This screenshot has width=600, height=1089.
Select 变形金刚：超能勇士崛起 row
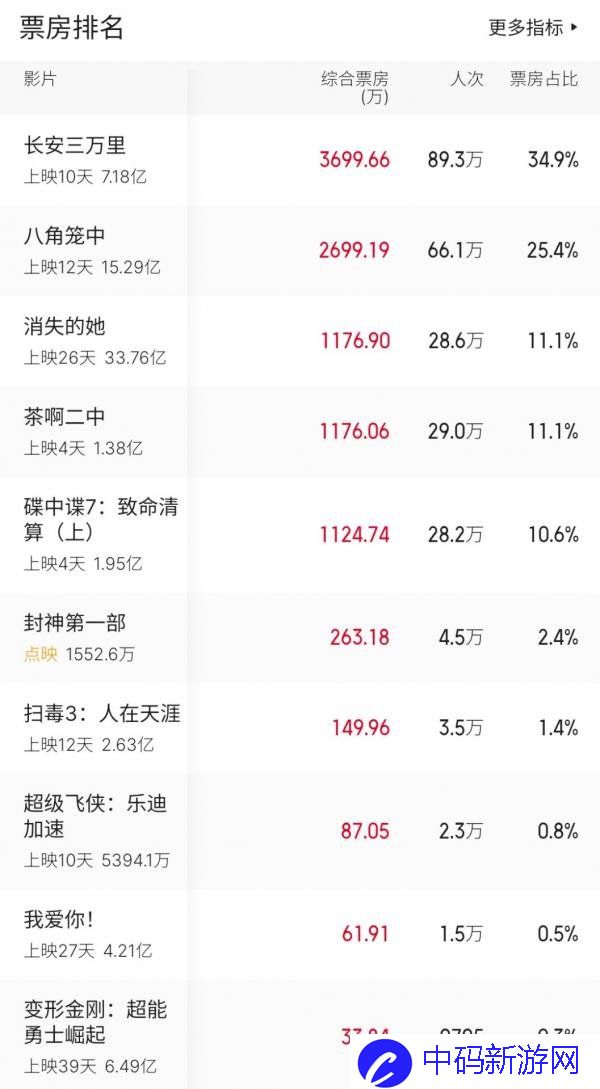click(300, 1034)
